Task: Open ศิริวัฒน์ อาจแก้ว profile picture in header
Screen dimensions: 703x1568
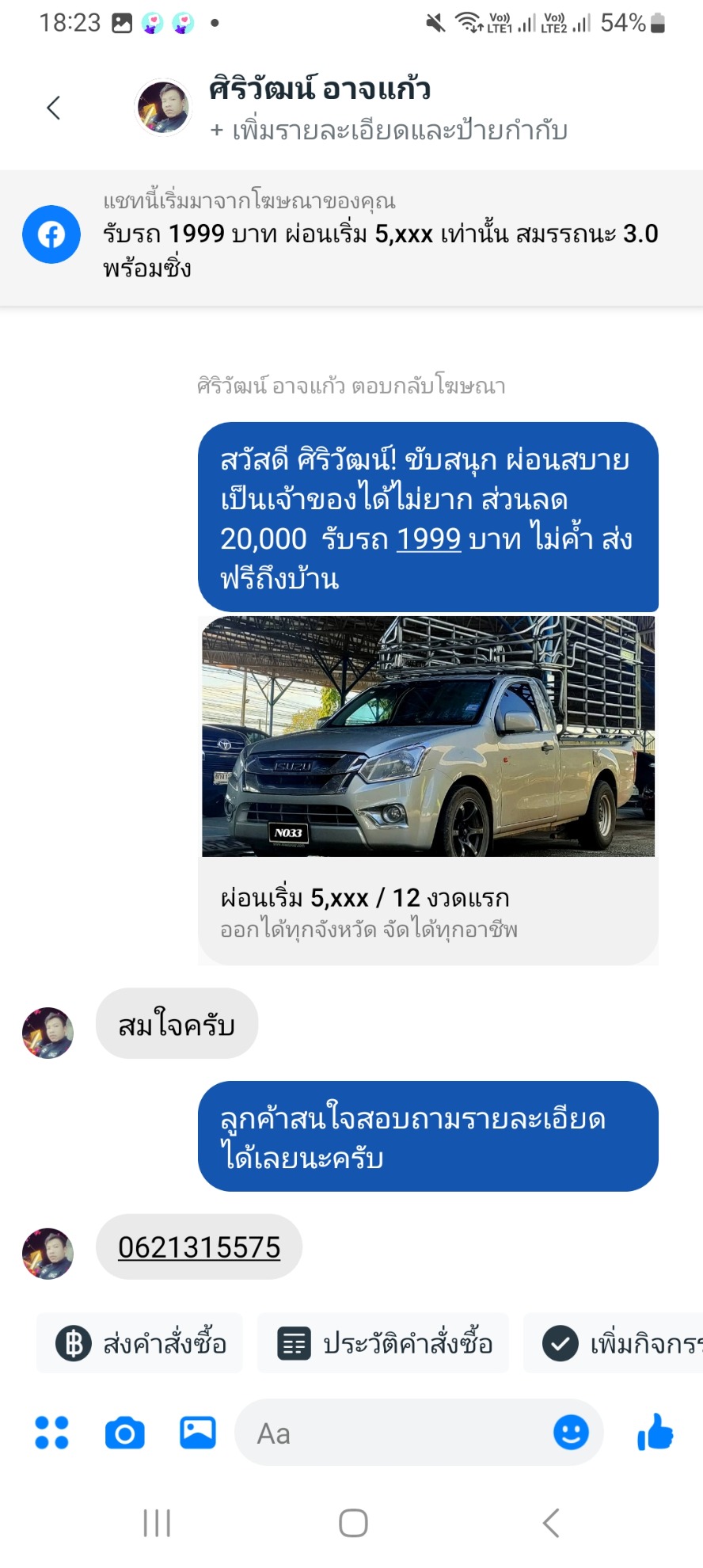Action: pos(164,108)
